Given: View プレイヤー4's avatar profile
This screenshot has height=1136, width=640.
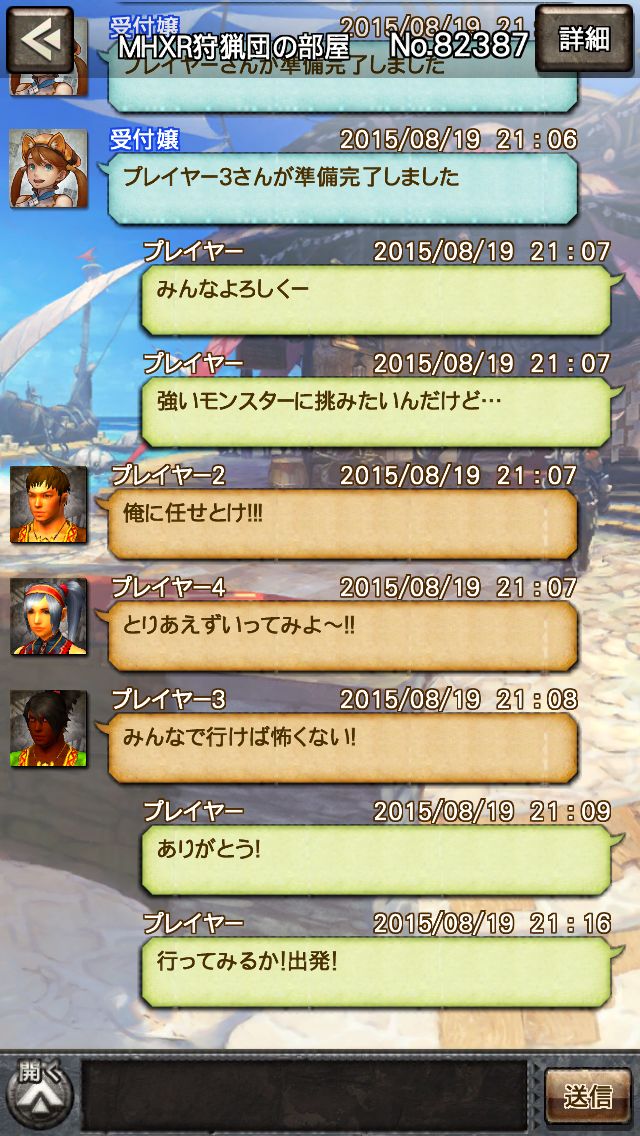Looking at the screenshot, I should click(48, 617).
